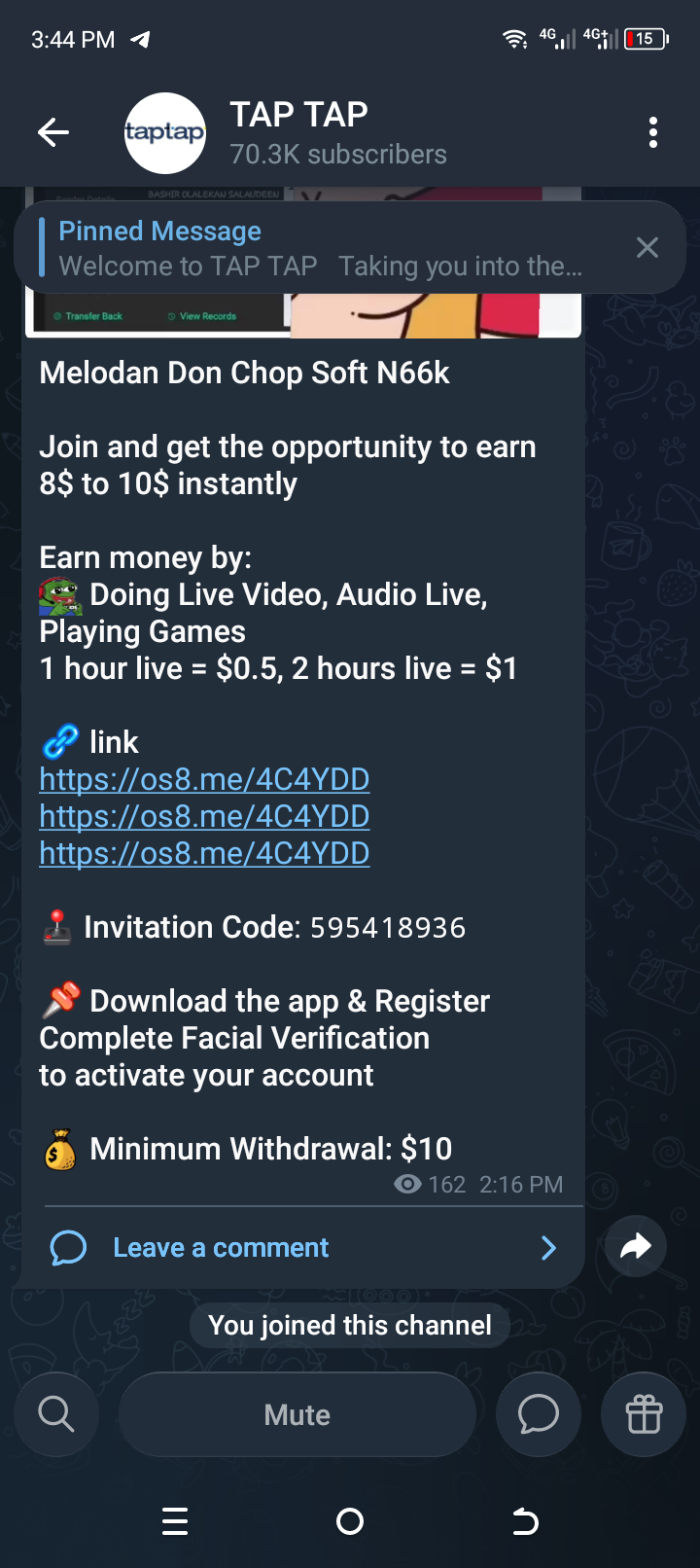Search within this channel
700x1568 pixels.
click(x=56, y=1414)
